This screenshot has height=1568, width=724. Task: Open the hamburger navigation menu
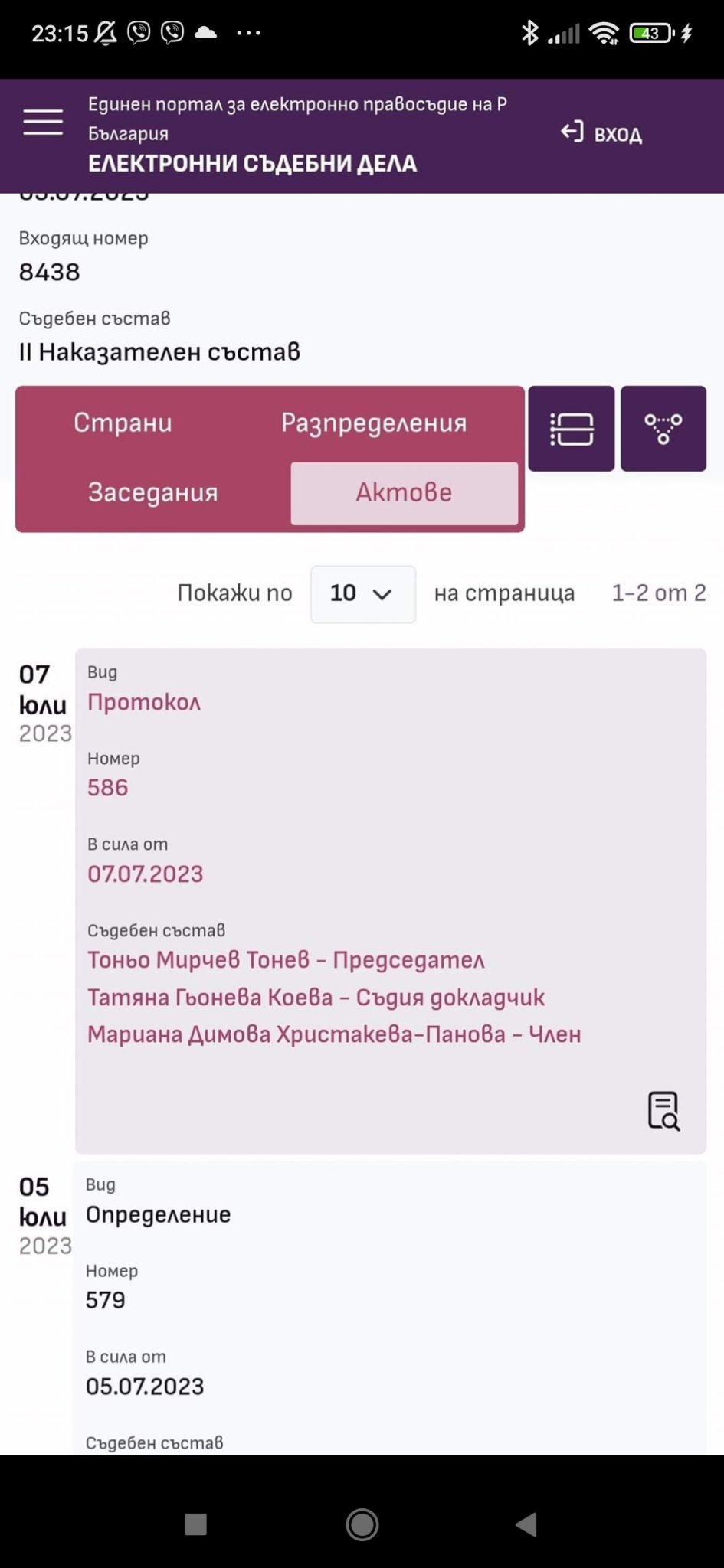coord(43,122)
